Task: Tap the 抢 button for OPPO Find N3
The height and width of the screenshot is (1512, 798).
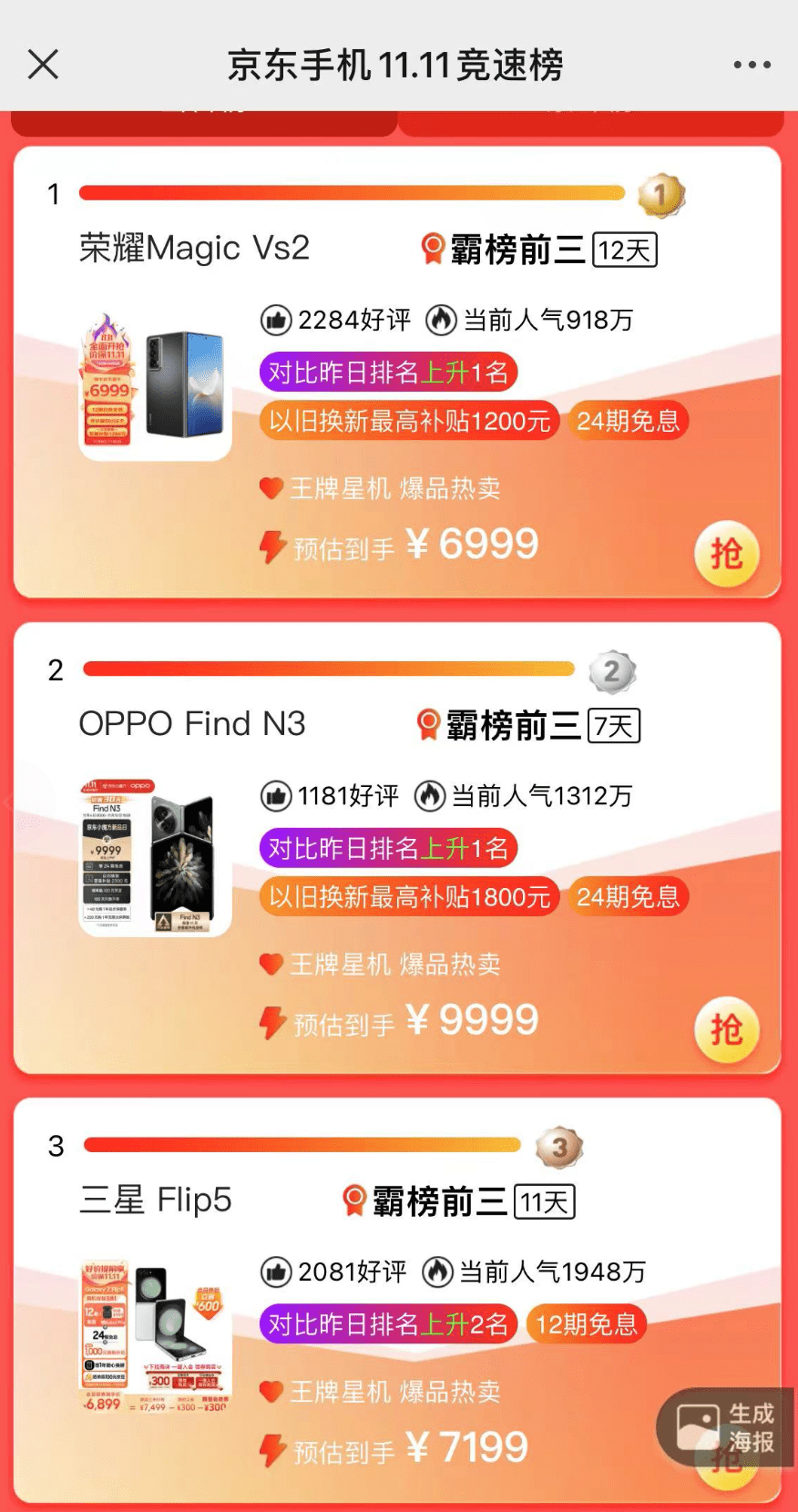Action: 726,1030
